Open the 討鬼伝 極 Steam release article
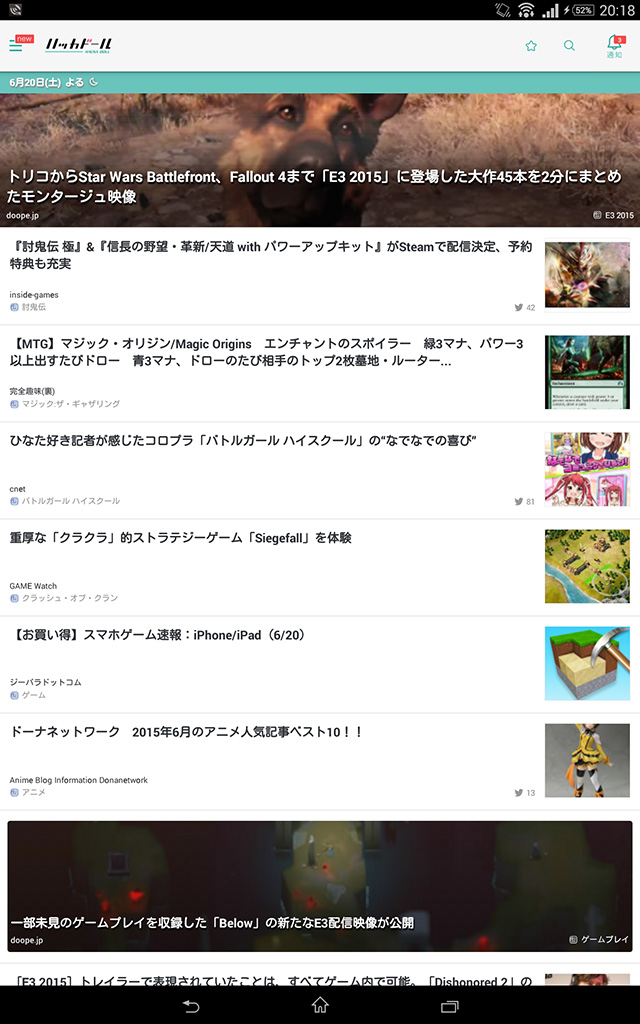This screenshot has width=640, height=1024. click(x=270, y=255)
